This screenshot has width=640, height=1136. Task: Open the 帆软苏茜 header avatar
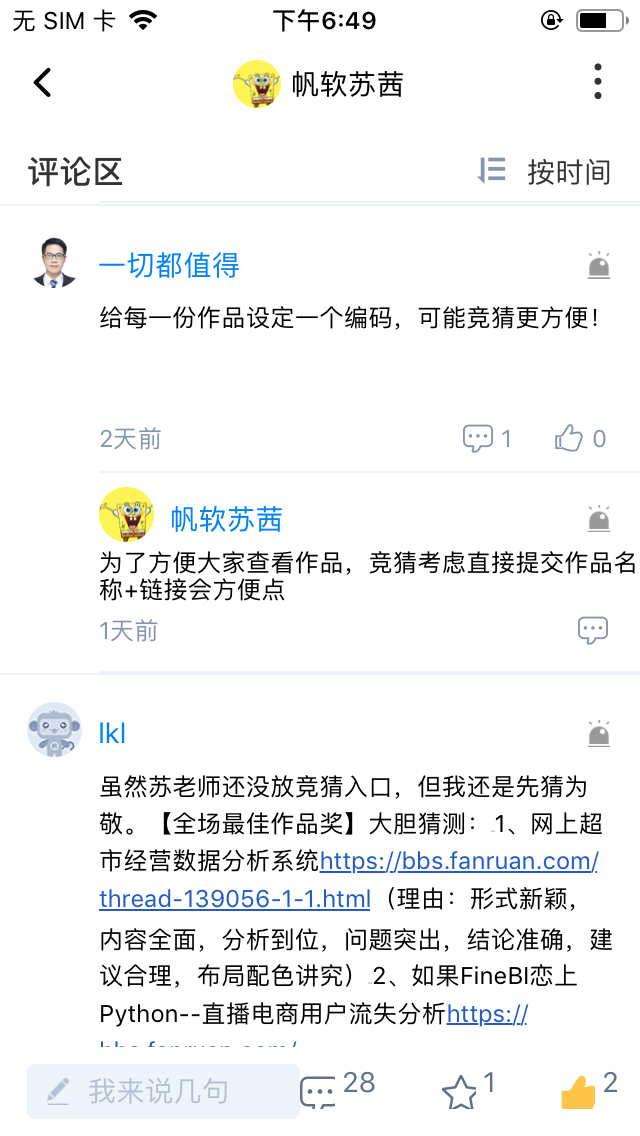(x=257, y=84)
